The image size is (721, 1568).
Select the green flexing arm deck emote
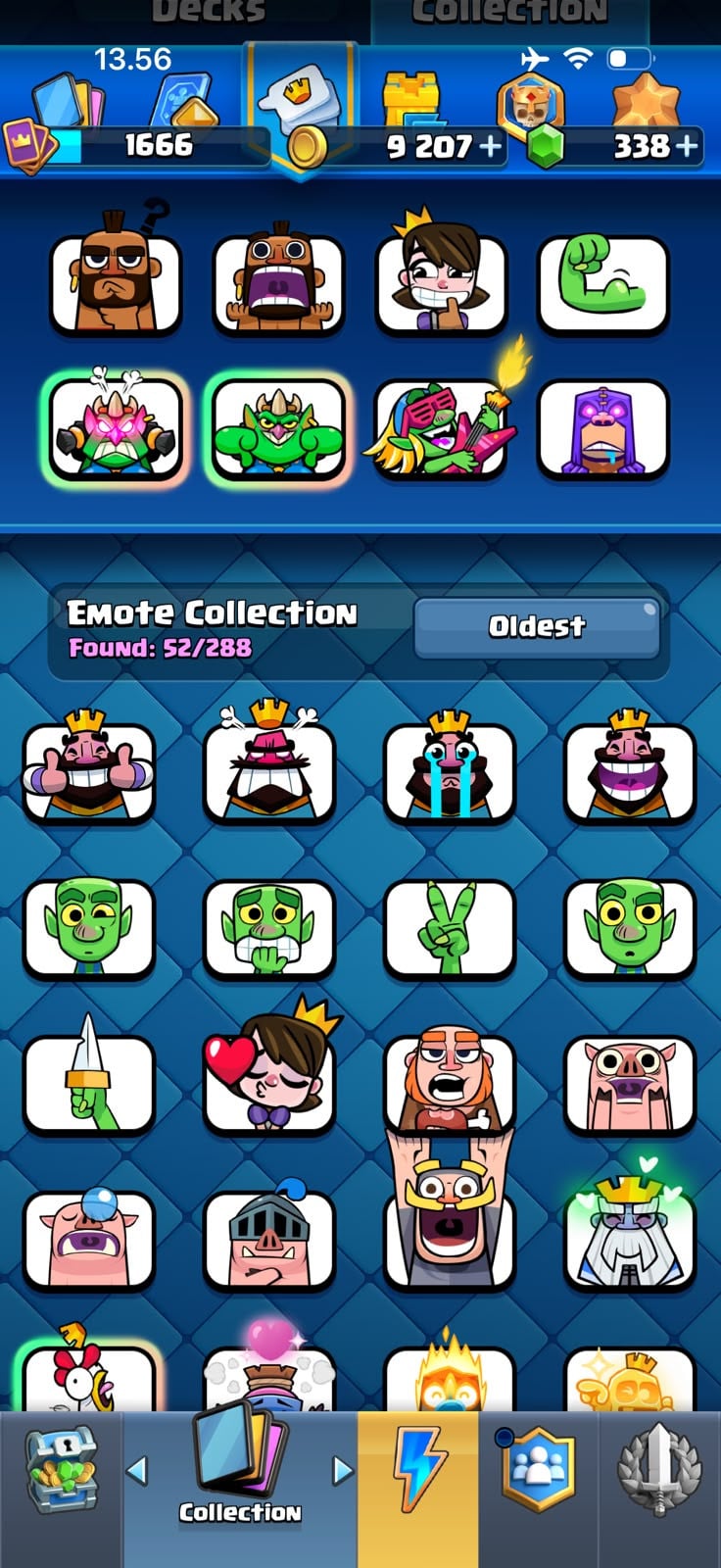(603, 283)
